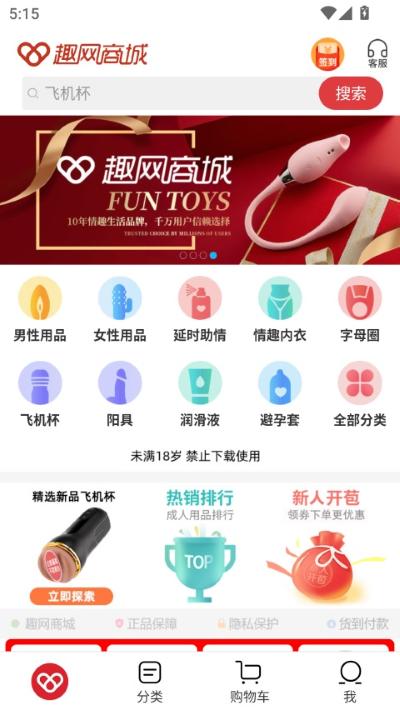400x711 pixels.
Task: Show 全部分类 all categories
Action: pos(360,394)
